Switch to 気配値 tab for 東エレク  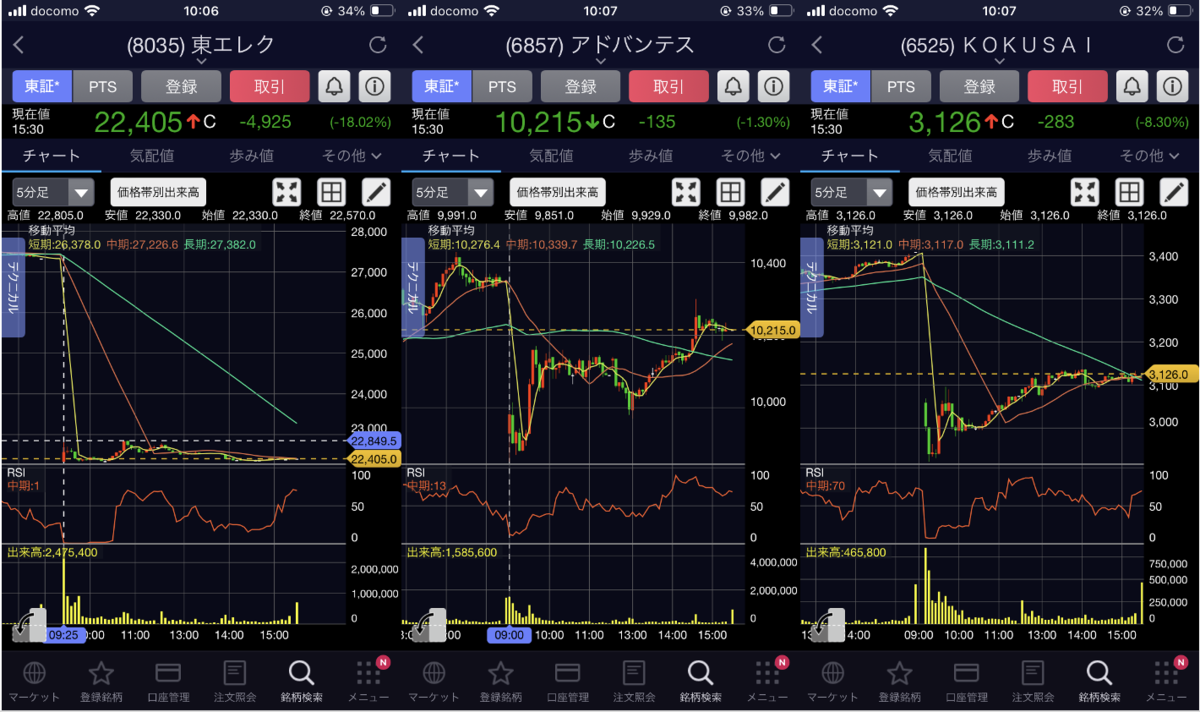coord(151,156)
